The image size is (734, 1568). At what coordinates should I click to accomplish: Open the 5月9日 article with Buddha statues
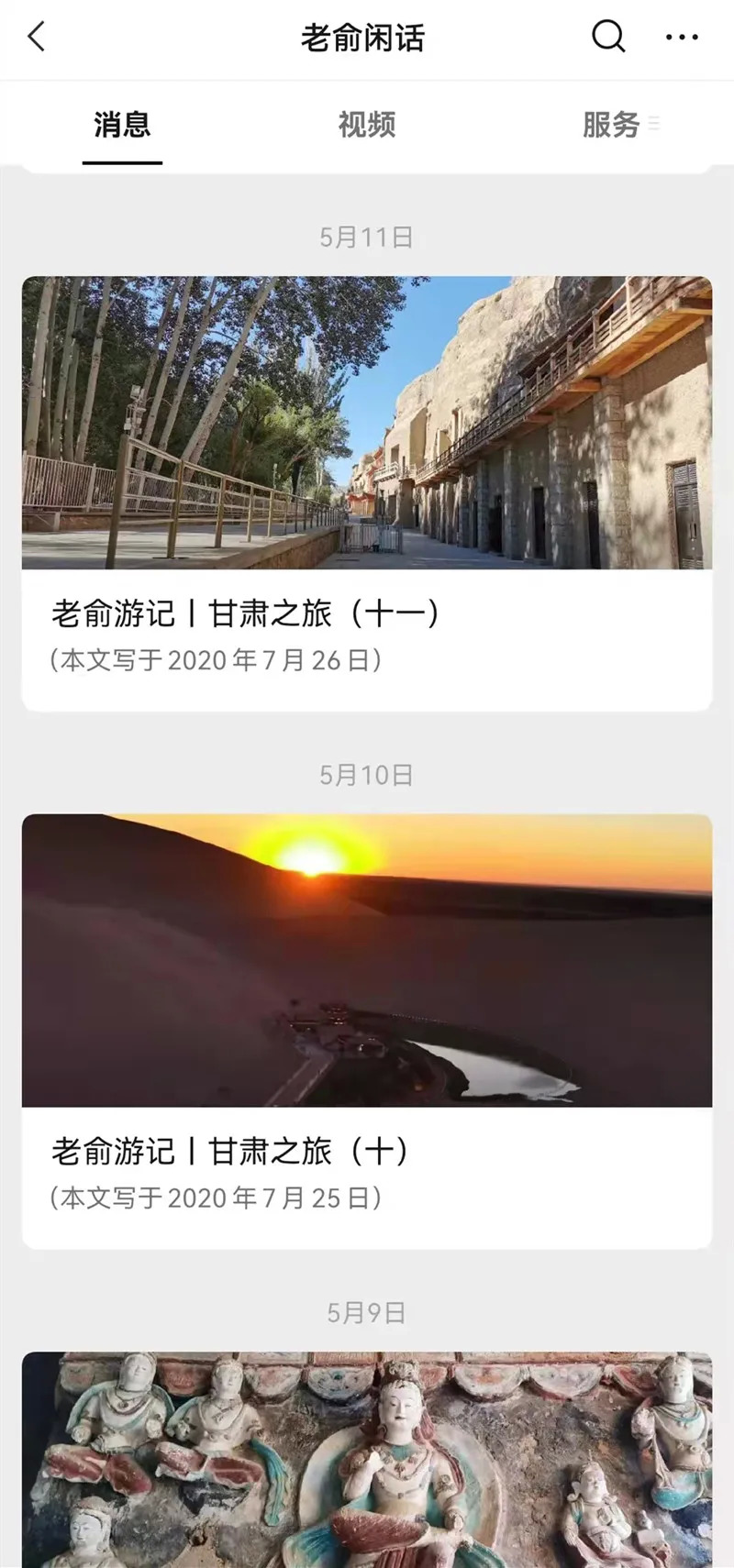(367, 1458)
